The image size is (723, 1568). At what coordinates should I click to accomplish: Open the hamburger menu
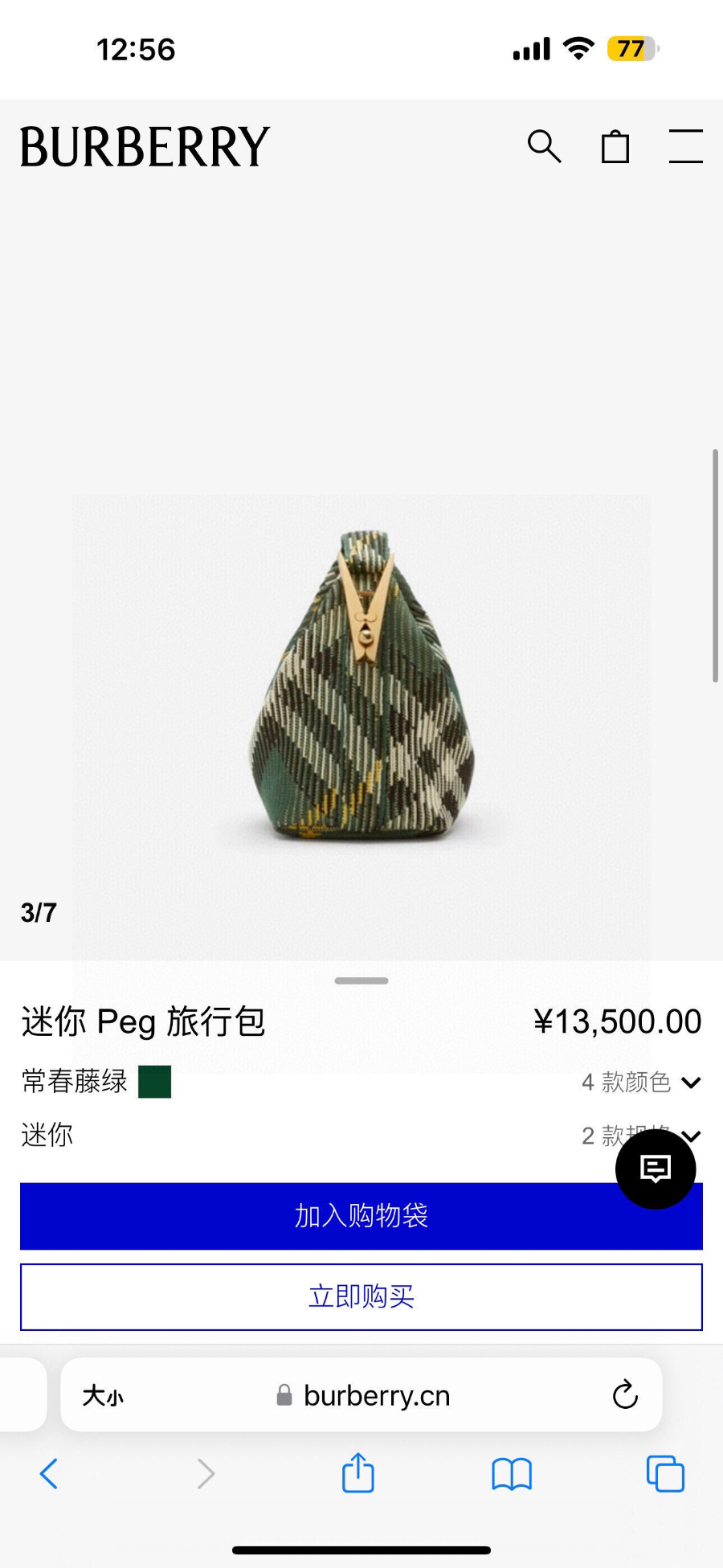pos(685,146)
